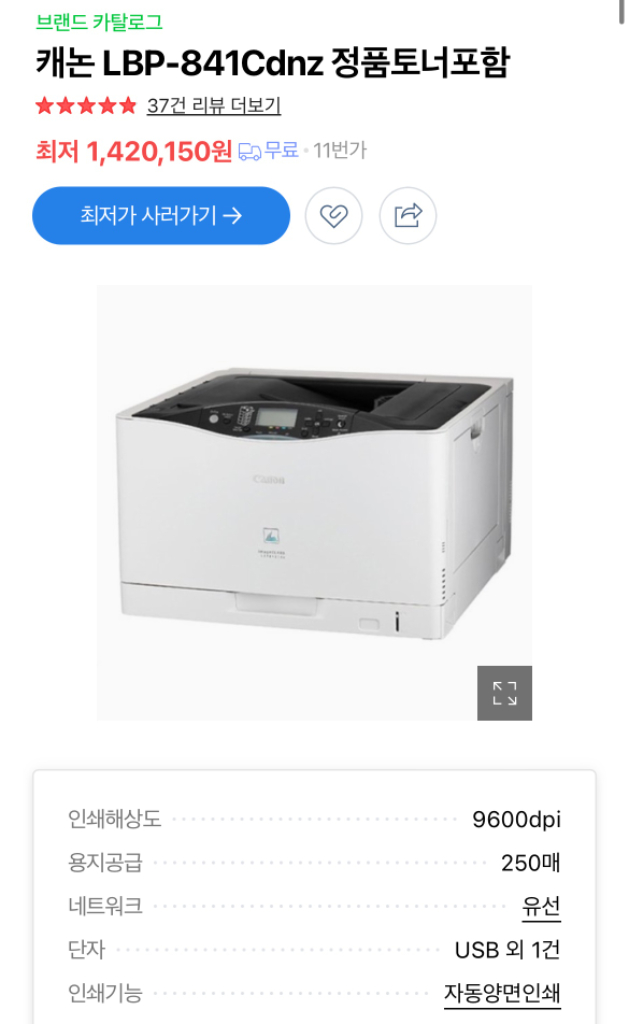Share this Canon printer listing
This screenshot has height=1024, width=629.
(x=408, y=215)
